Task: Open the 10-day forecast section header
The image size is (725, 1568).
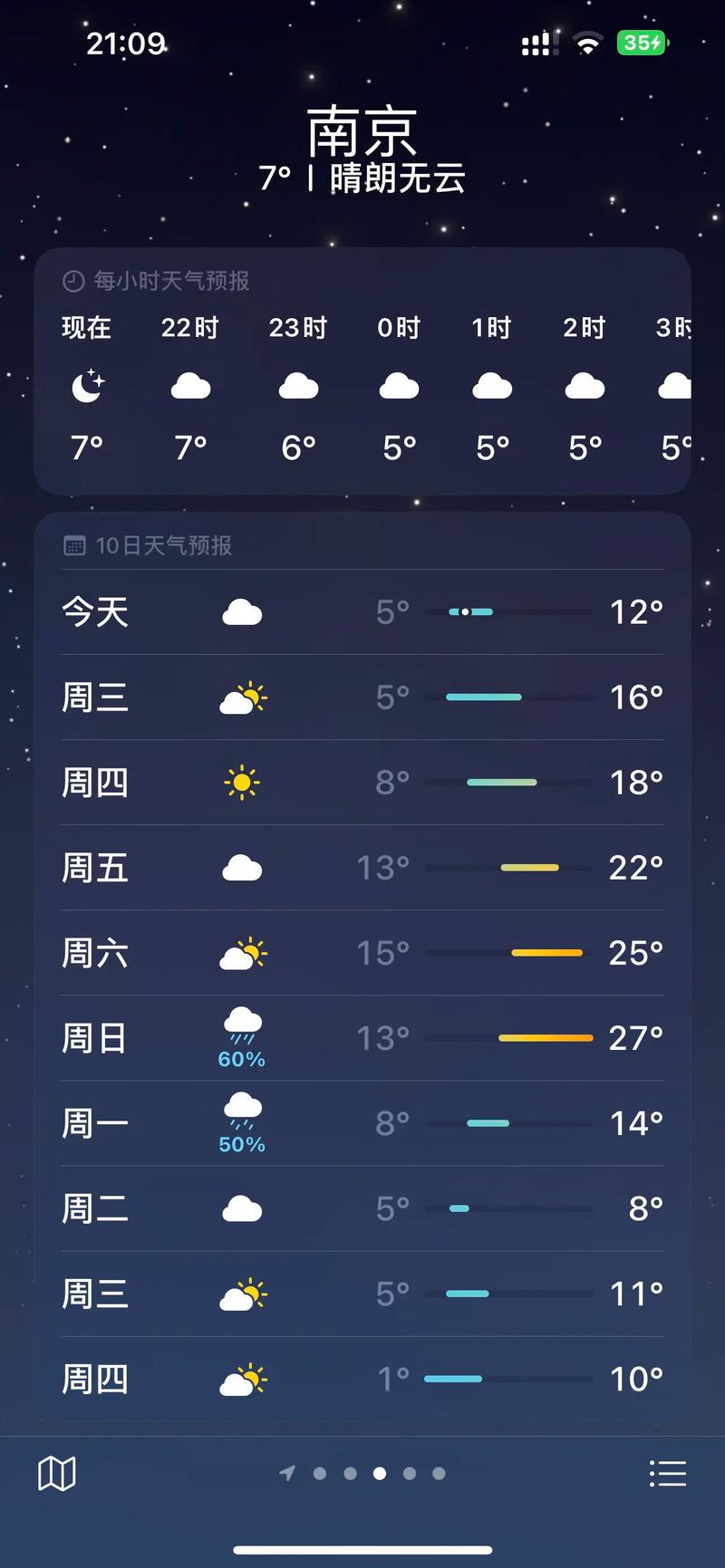Action: tap(163, 545)
